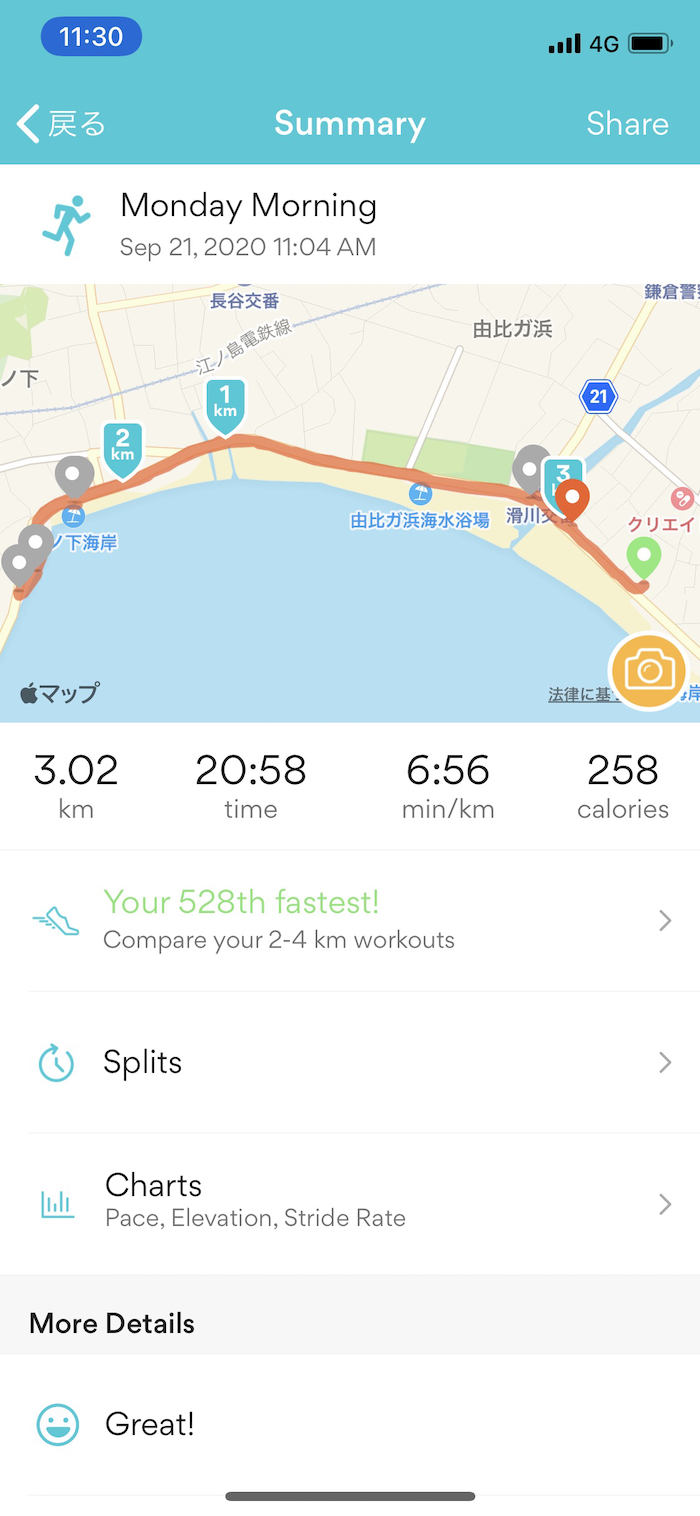700x1516 pixels.
Task: Go back using the 戻る button
Action: (x=62, y=124)
